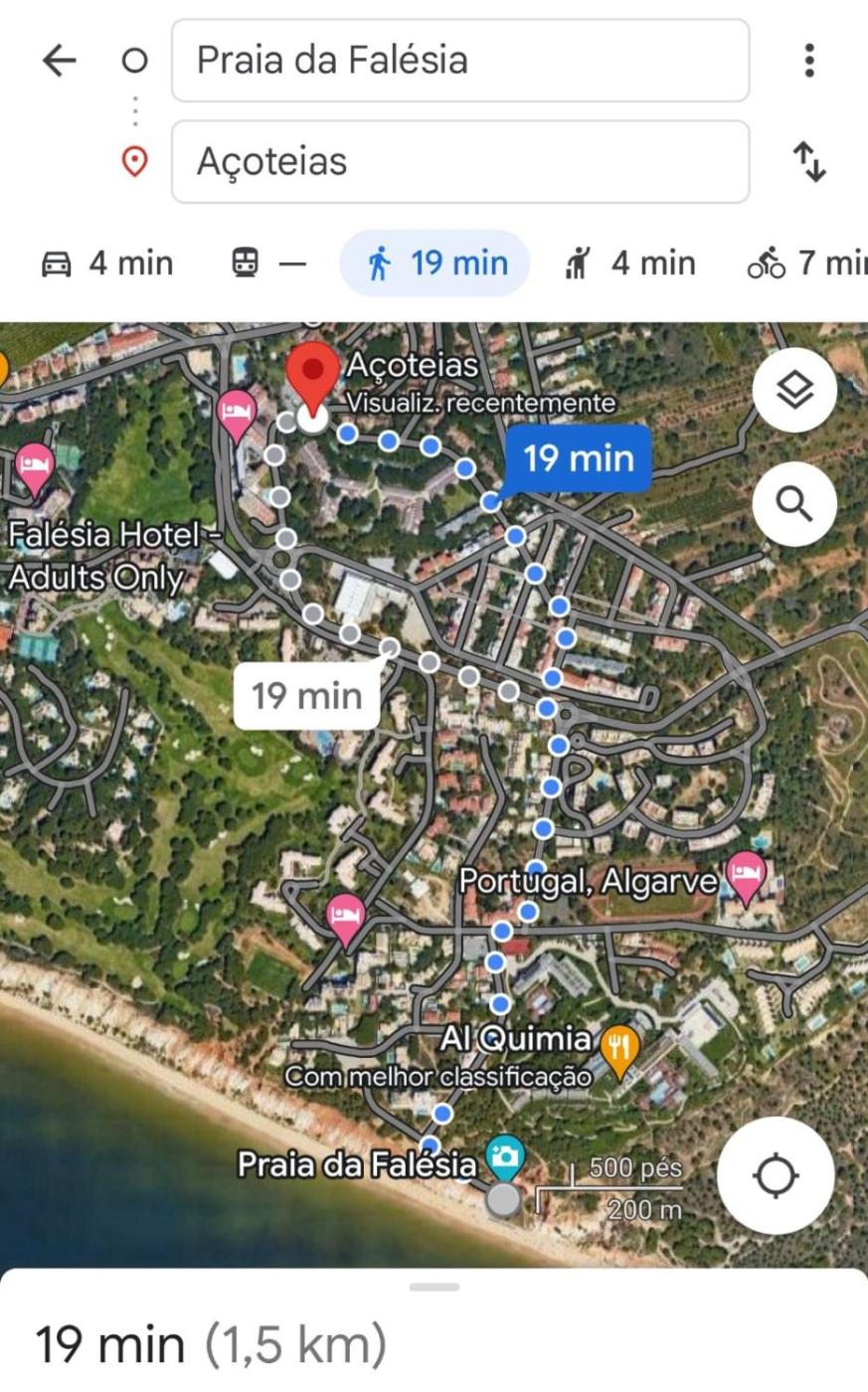Select the alternative 19 min route label
Image resolution: width=868 pixels, height=1392 pixels.
point(306,695)
